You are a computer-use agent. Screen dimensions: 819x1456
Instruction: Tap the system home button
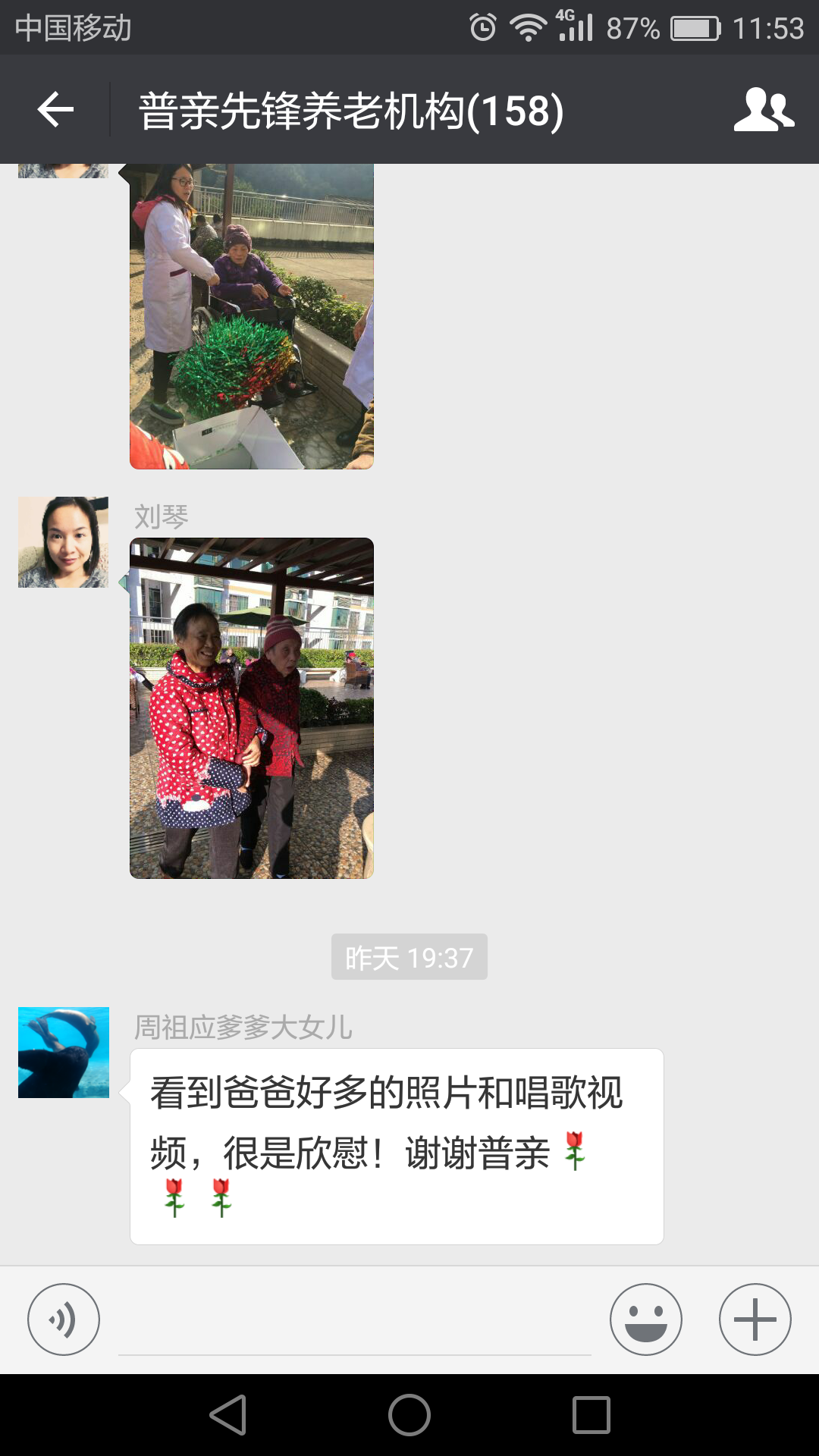[x=409, y=1415]
